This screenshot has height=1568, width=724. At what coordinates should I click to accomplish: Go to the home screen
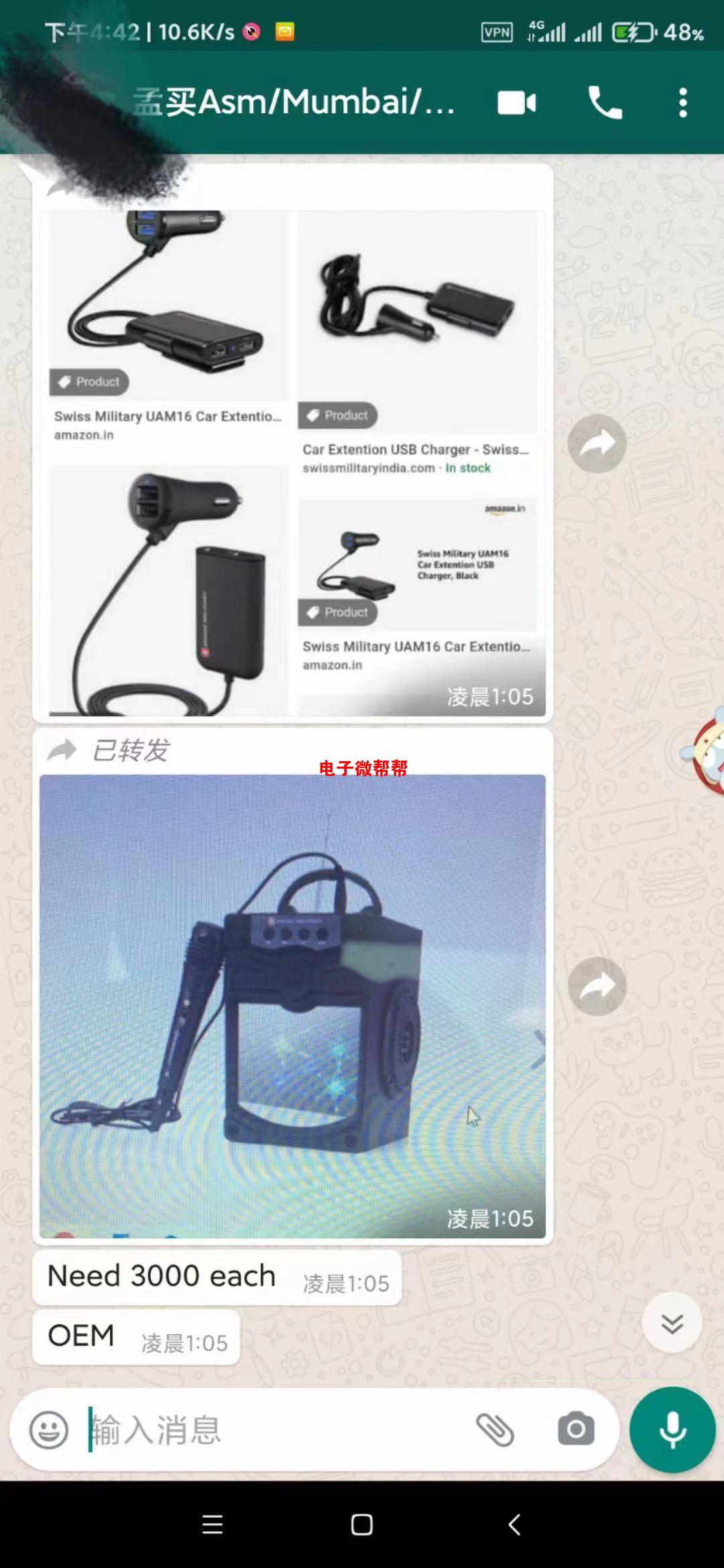(362, 1525)
